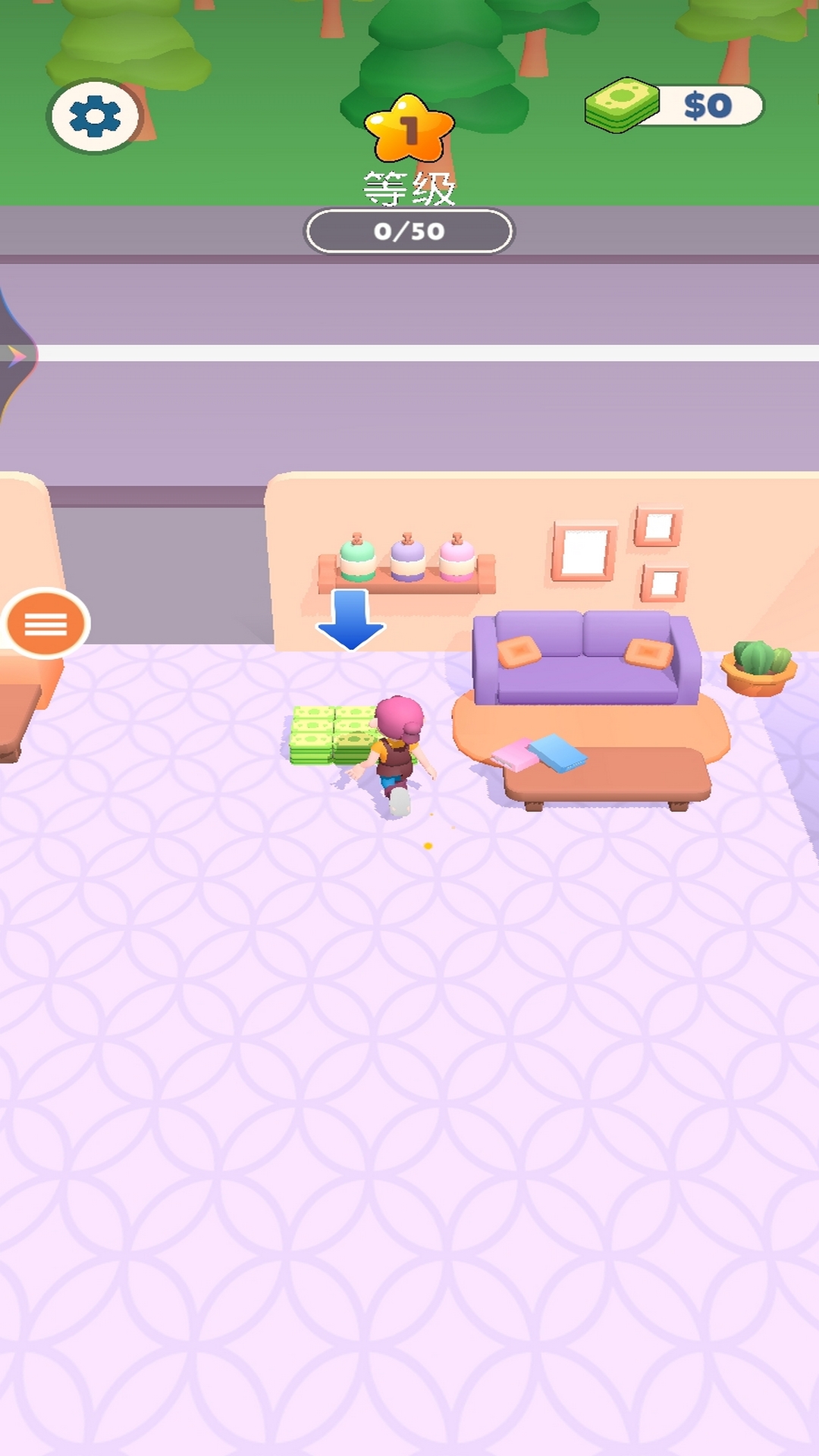Expand the side panel arrow tab

pos(17,355)
